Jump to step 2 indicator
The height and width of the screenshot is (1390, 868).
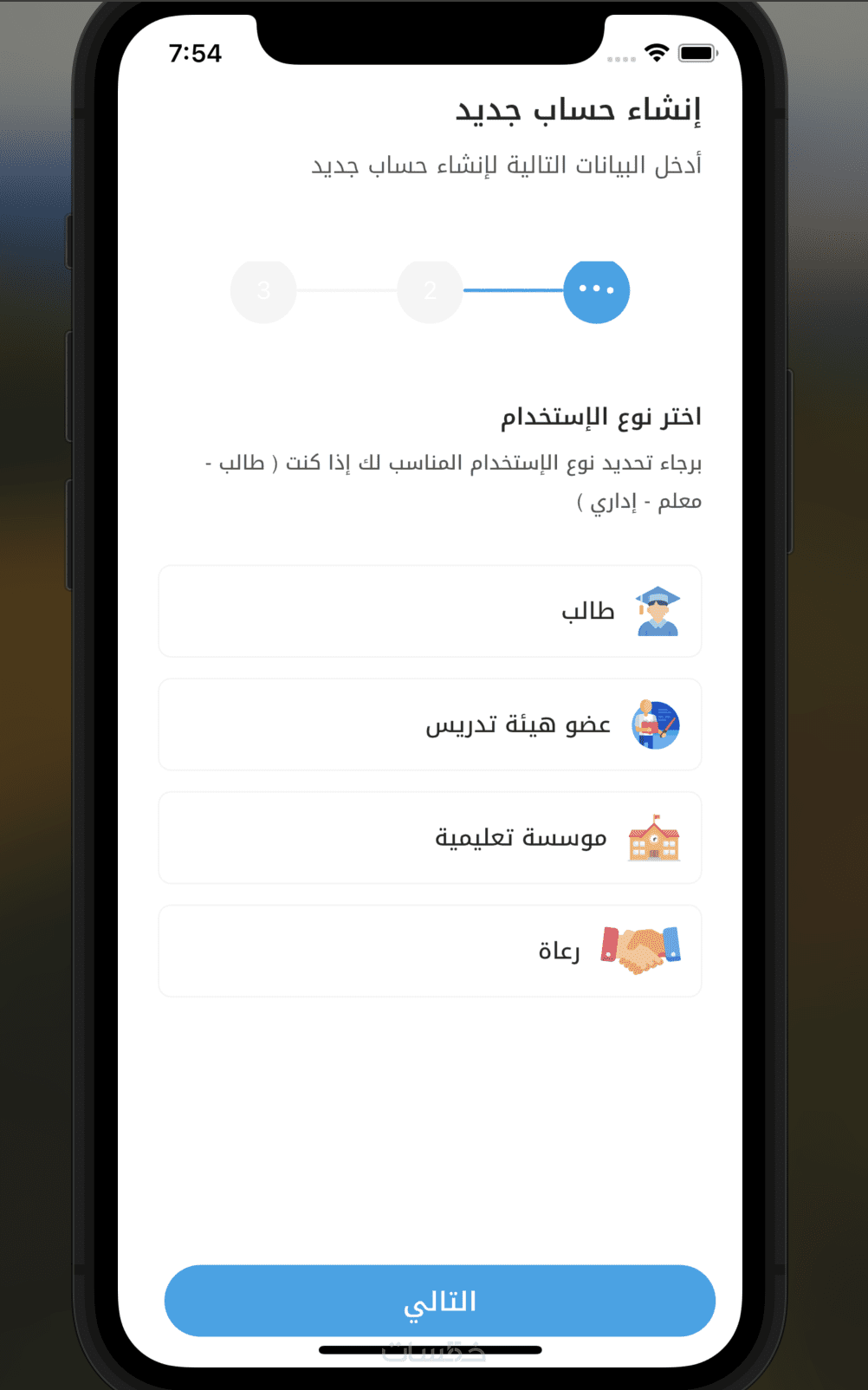430,291
